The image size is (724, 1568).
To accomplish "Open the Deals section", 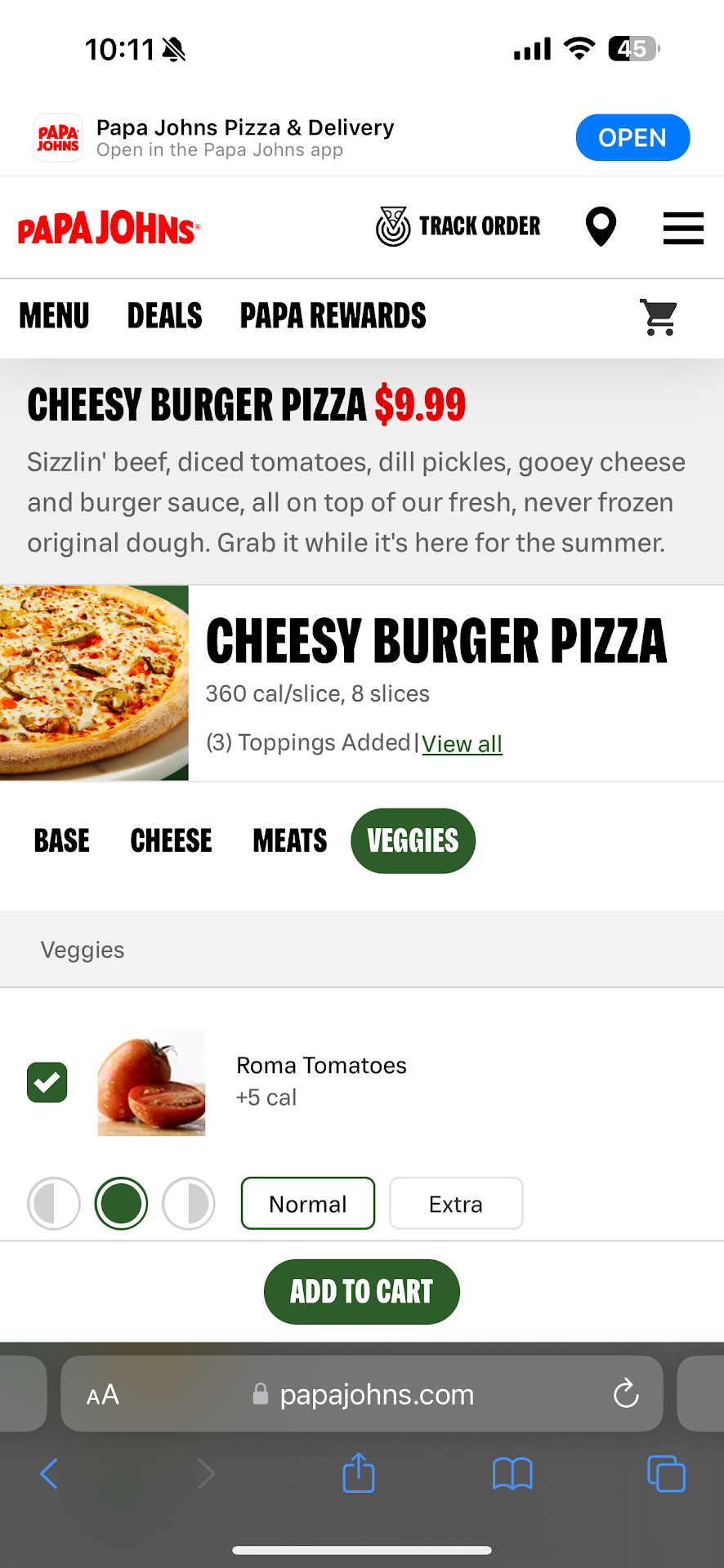I will tap(164, 316).
